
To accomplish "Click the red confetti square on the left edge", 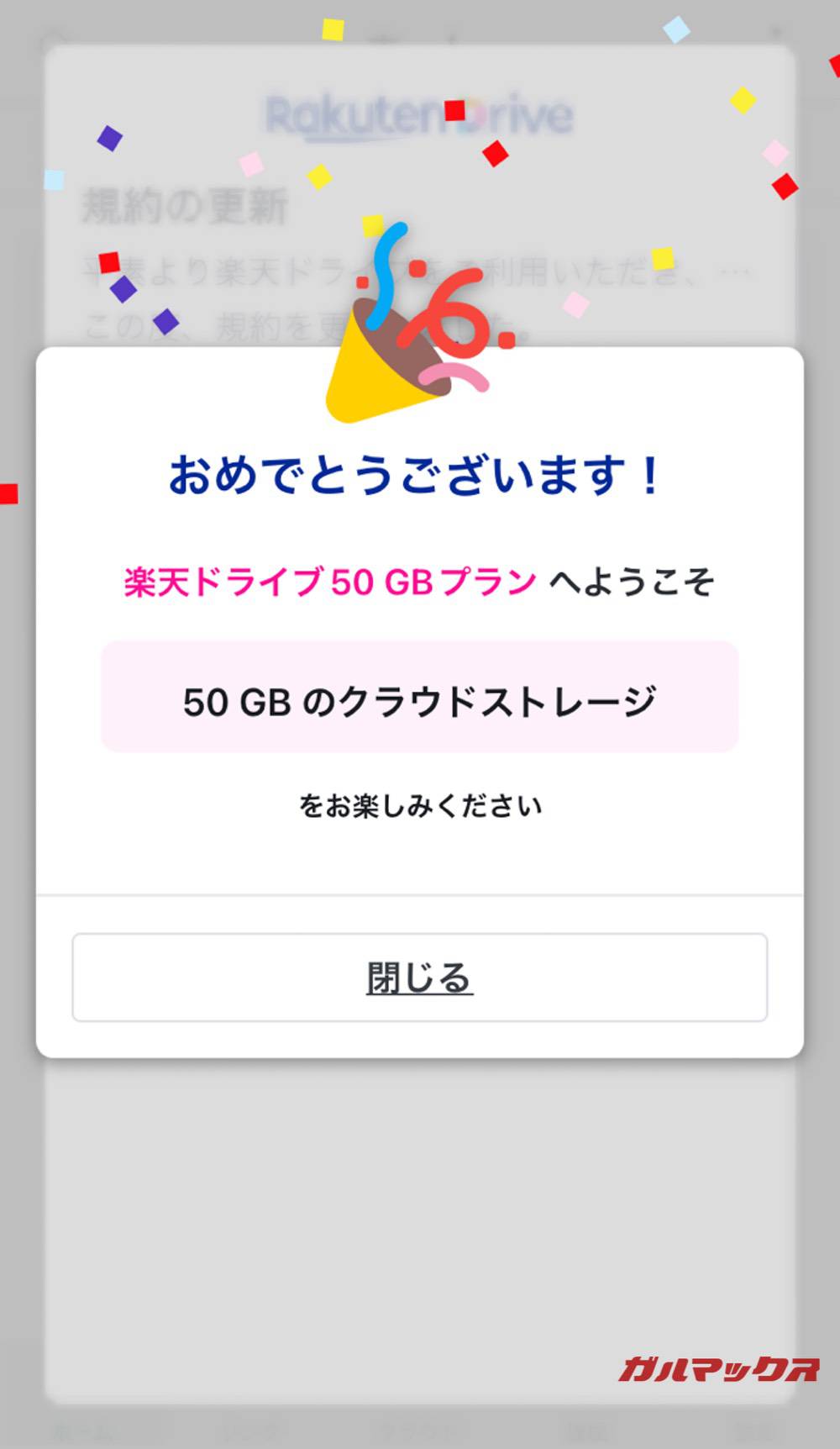I will click(x=8, y=494).
